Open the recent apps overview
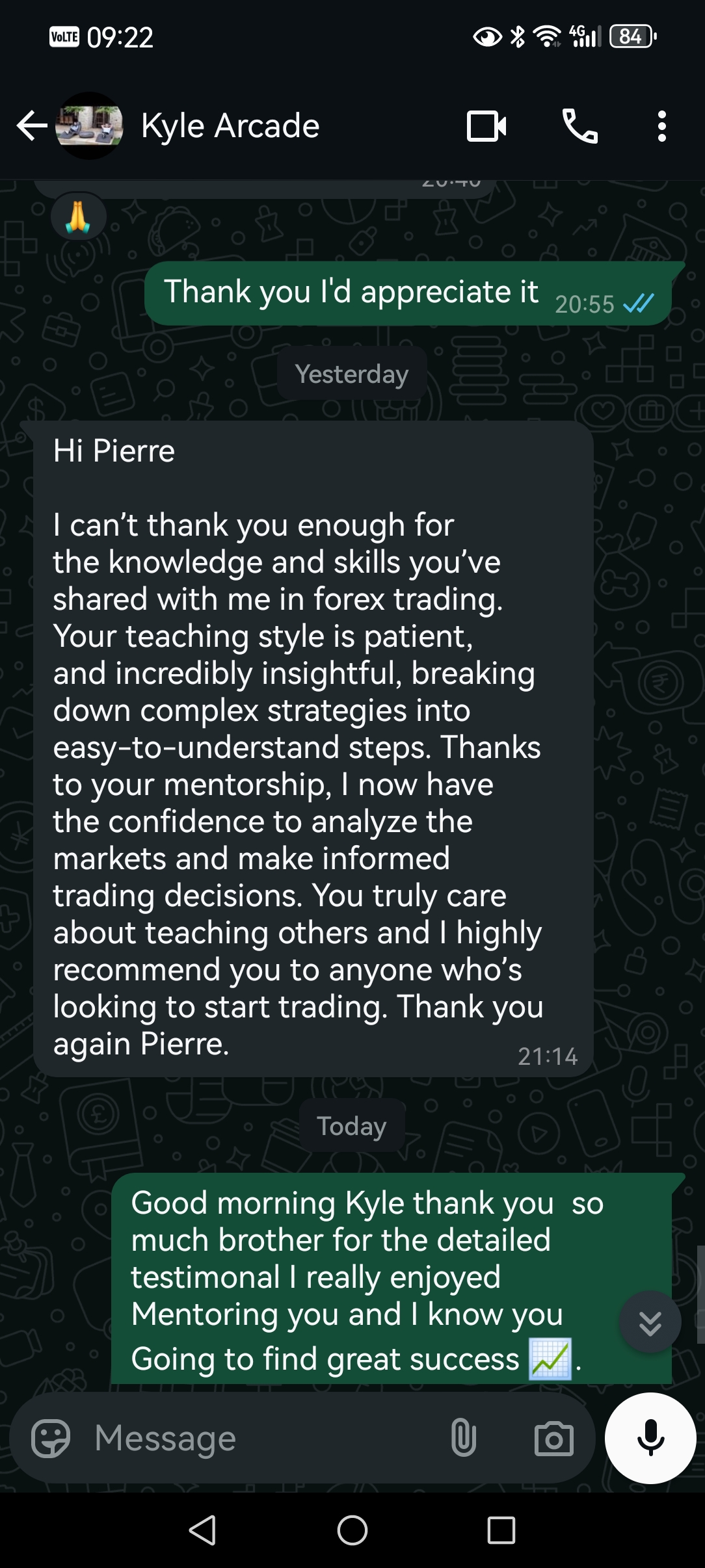 pos(501,1530)
